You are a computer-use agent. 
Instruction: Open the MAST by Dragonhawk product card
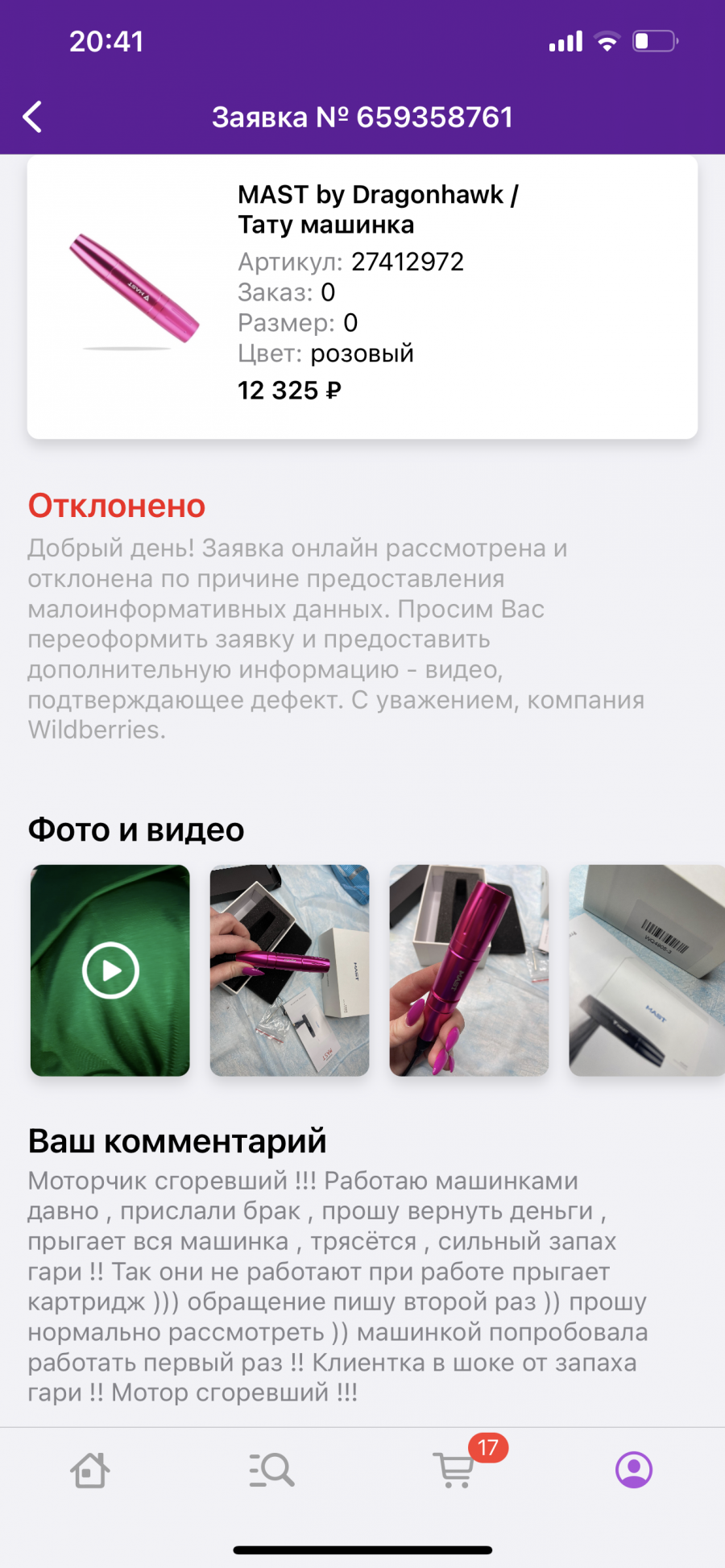(x=362, y=297)
